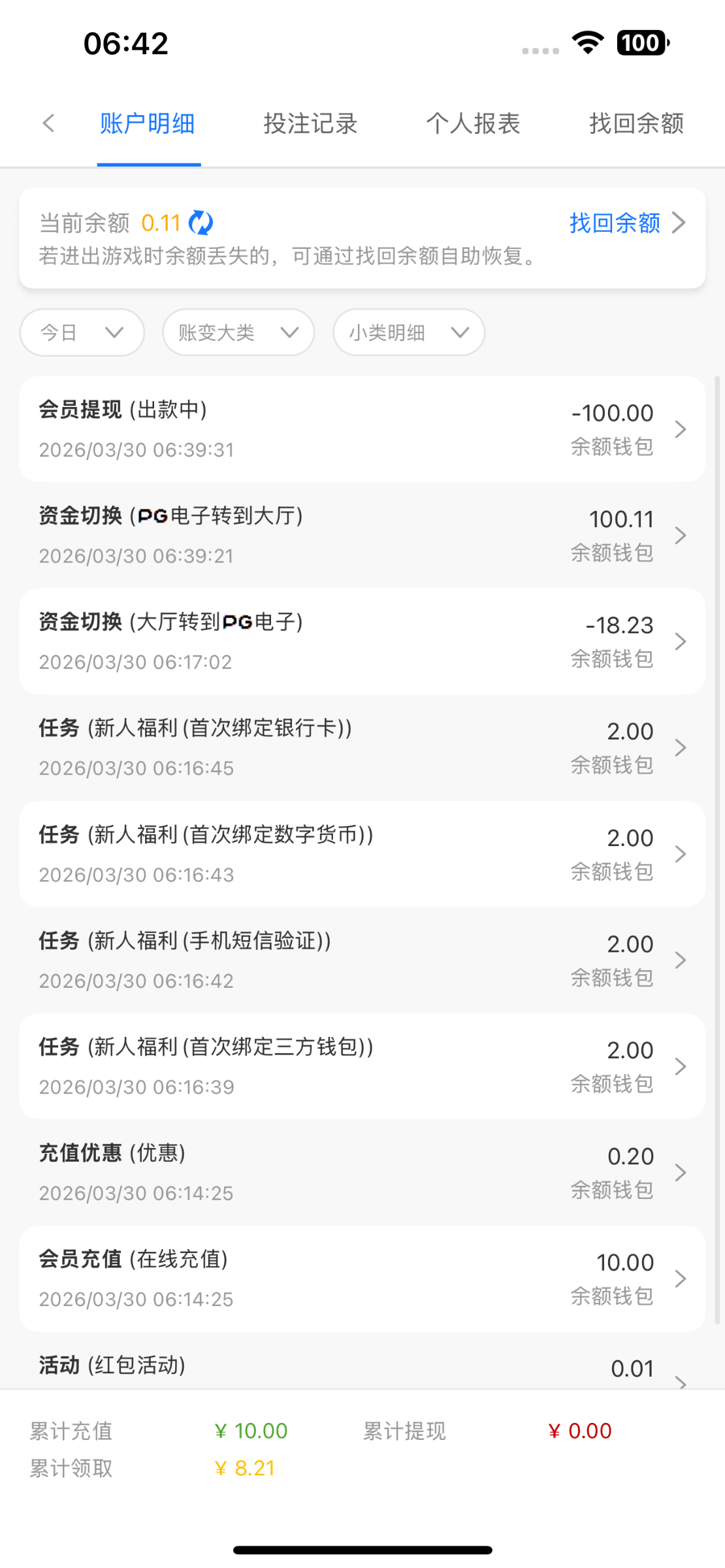The image size is (725, 1568).
Task: View the 会员充值 (在线充值) record
Action: point(362,1279)
